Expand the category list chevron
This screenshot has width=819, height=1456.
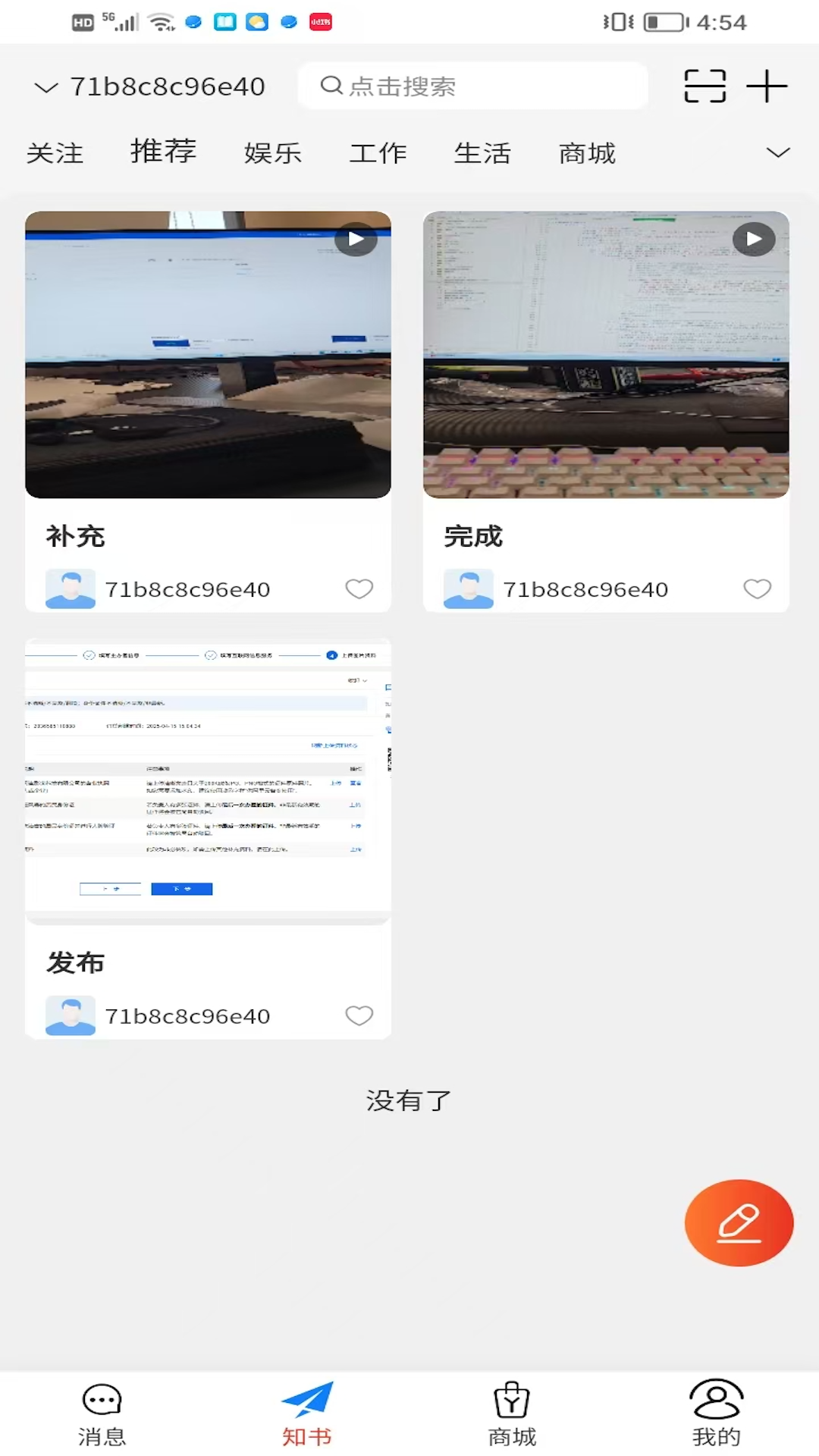point(777,153)
